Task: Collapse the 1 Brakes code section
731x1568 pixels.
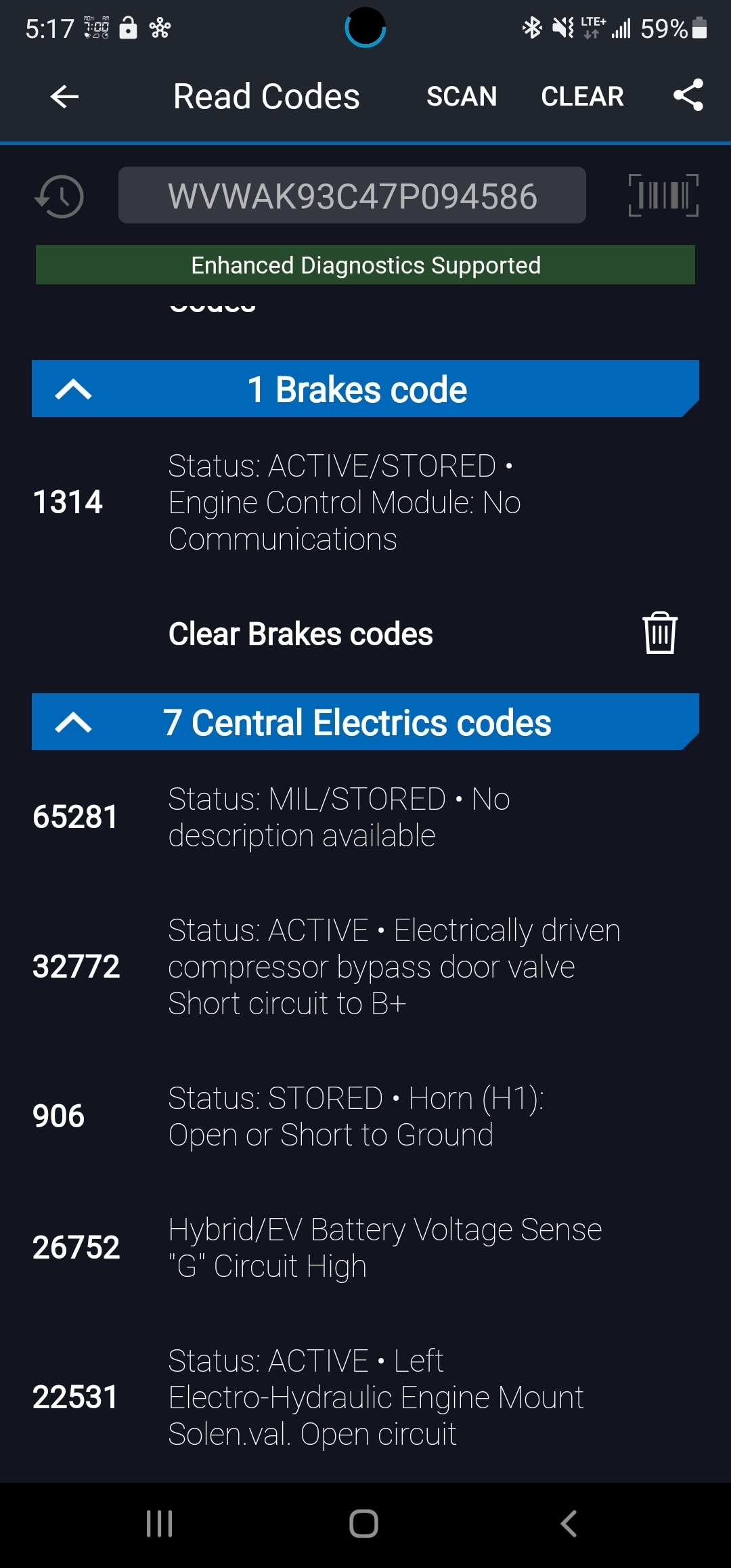Action: 73,389
